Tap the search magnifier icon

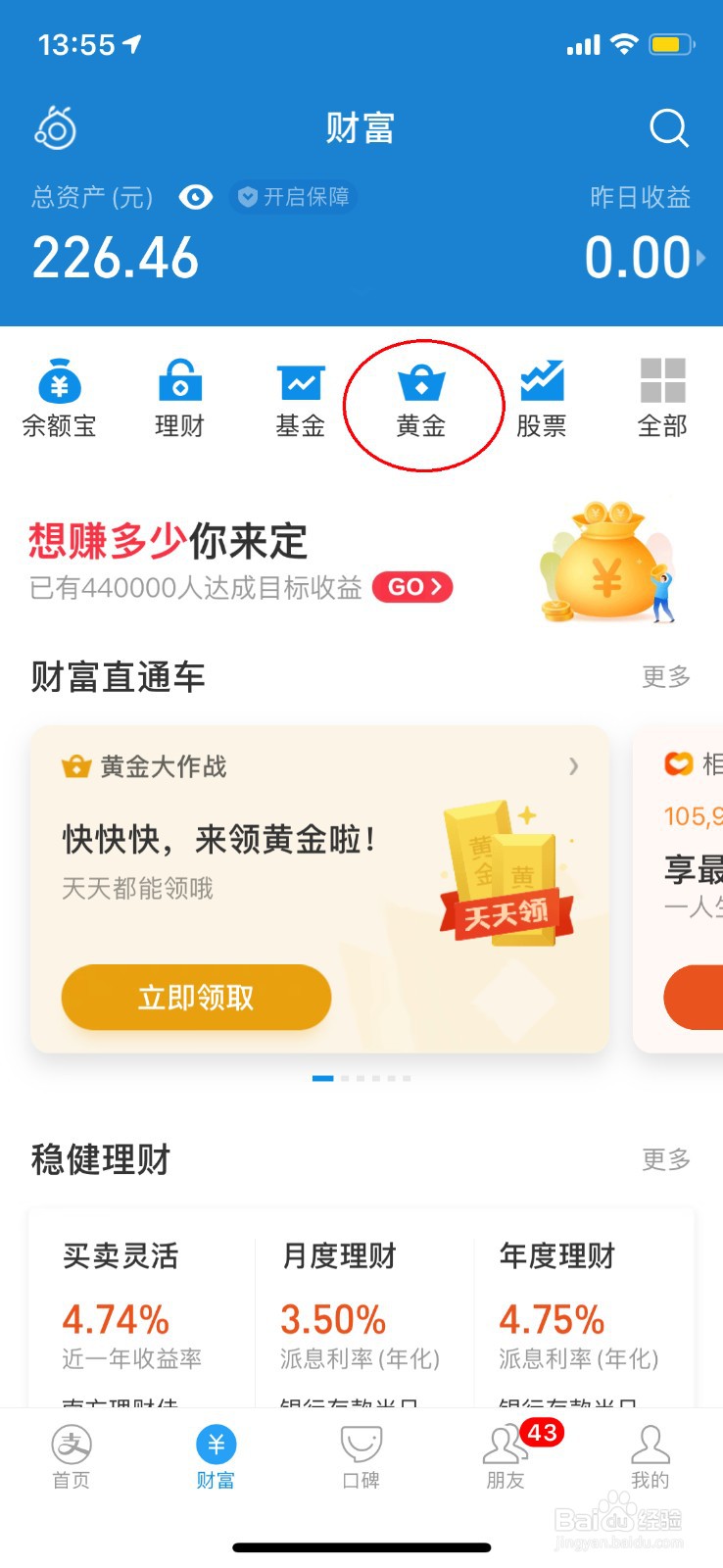[668, 127]
